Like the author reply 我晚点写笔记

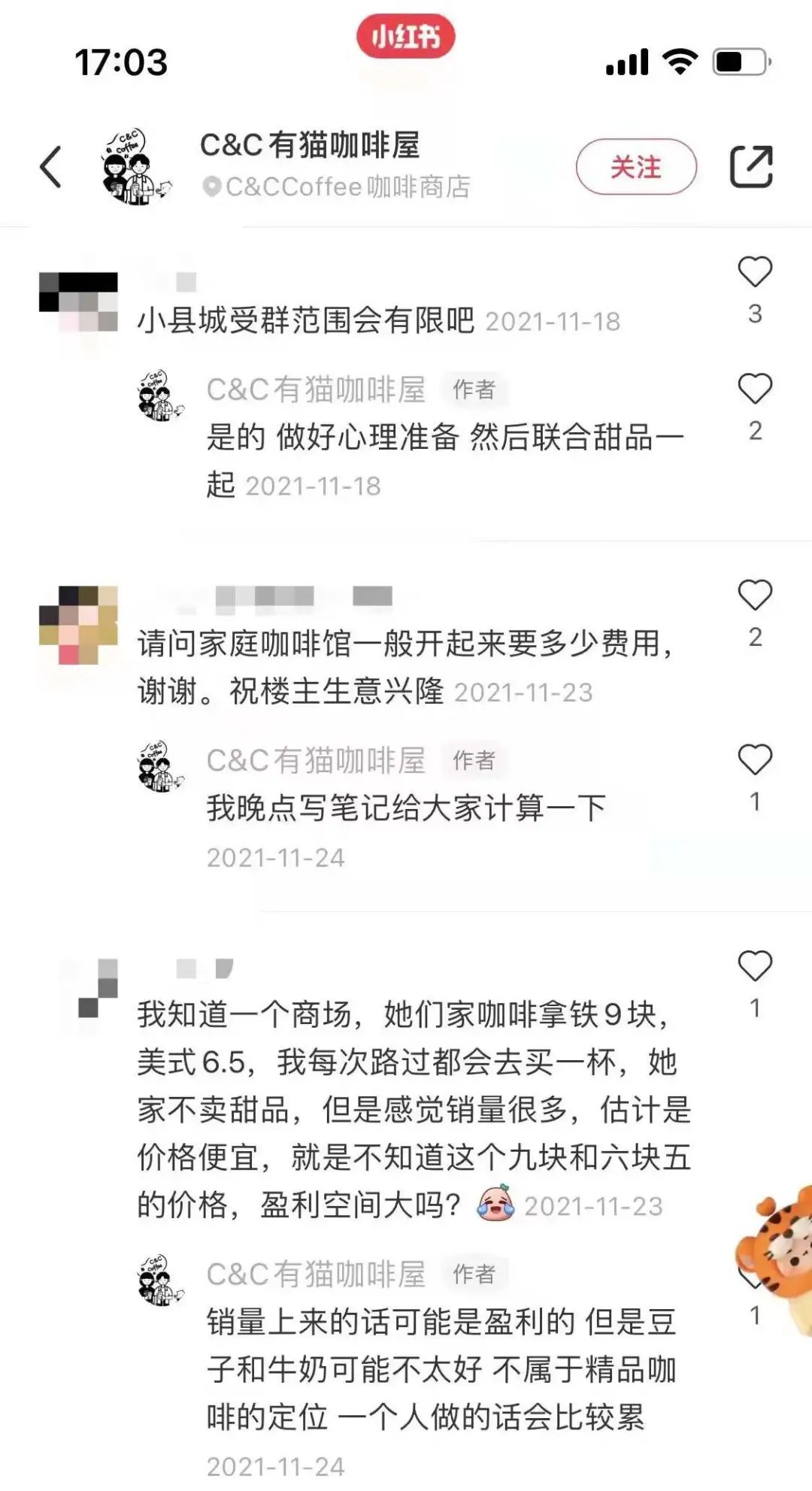755,759
